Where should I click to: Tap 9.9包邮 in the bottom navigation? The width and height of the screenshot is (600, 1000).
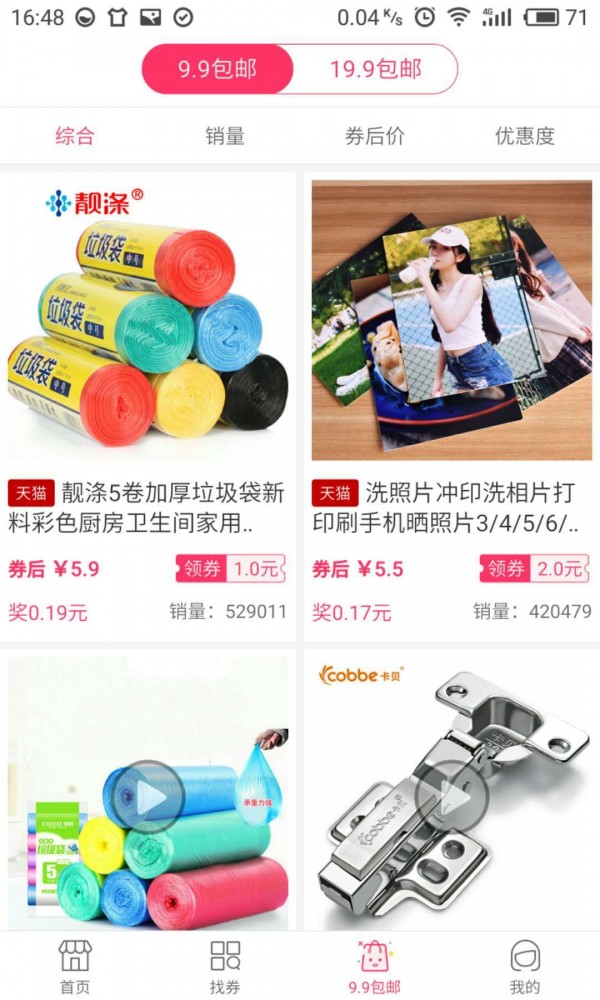click(x=375, y=966)
